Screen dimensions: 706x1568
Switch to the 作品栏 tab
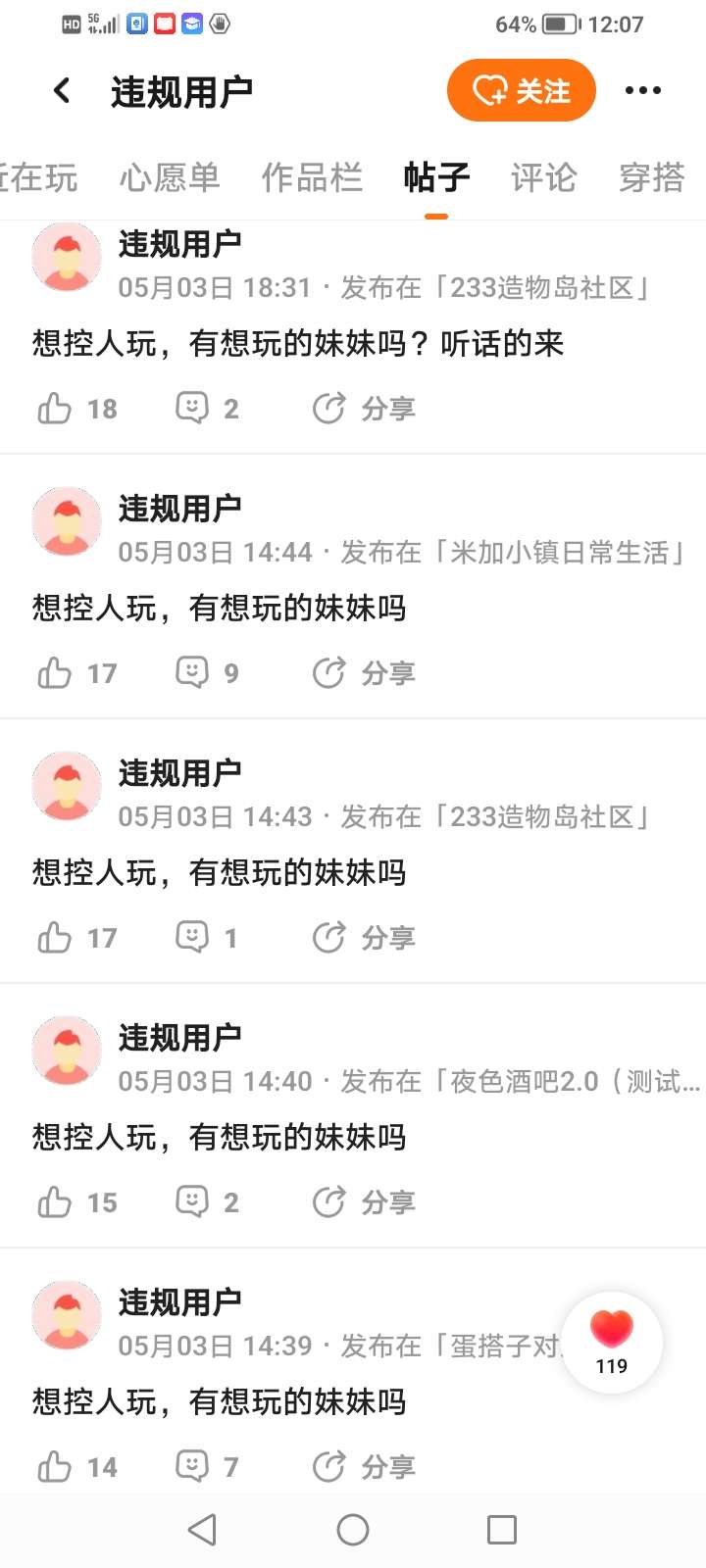312,178
